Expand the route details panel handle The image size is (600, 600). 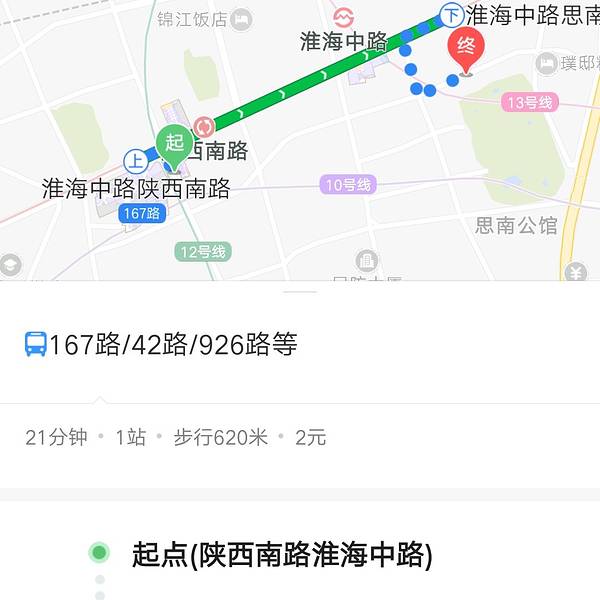(300, 291)
